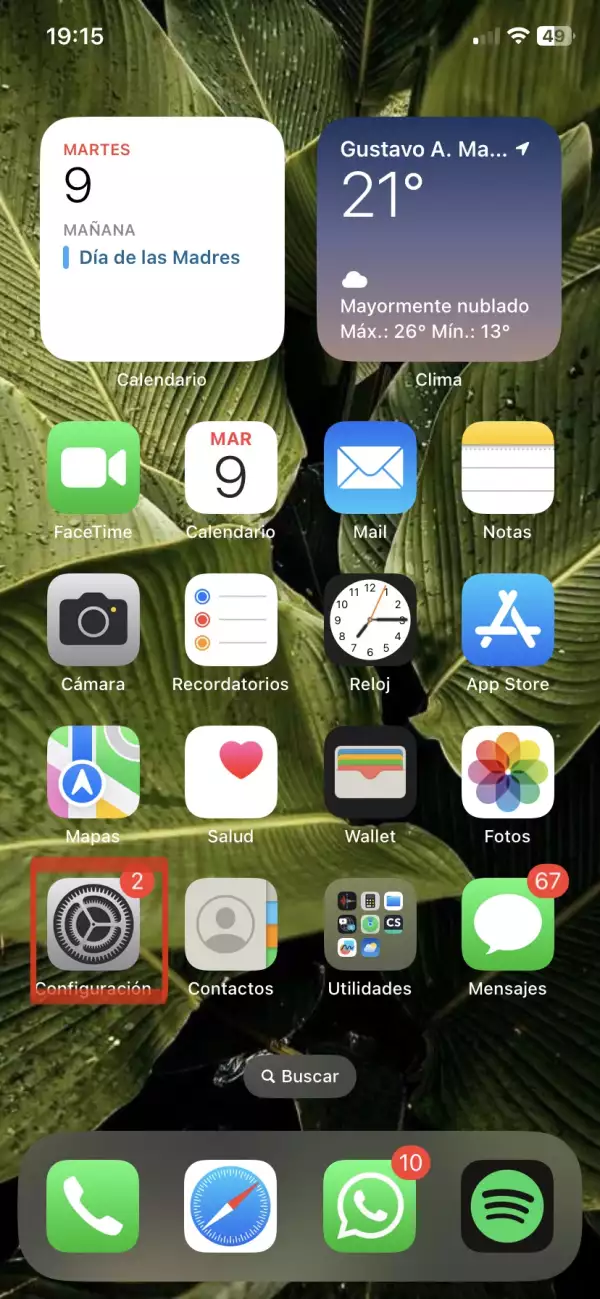Open the Clima weather widget
This screenshot has height=1299, width=600.
(x=439, y=239)
